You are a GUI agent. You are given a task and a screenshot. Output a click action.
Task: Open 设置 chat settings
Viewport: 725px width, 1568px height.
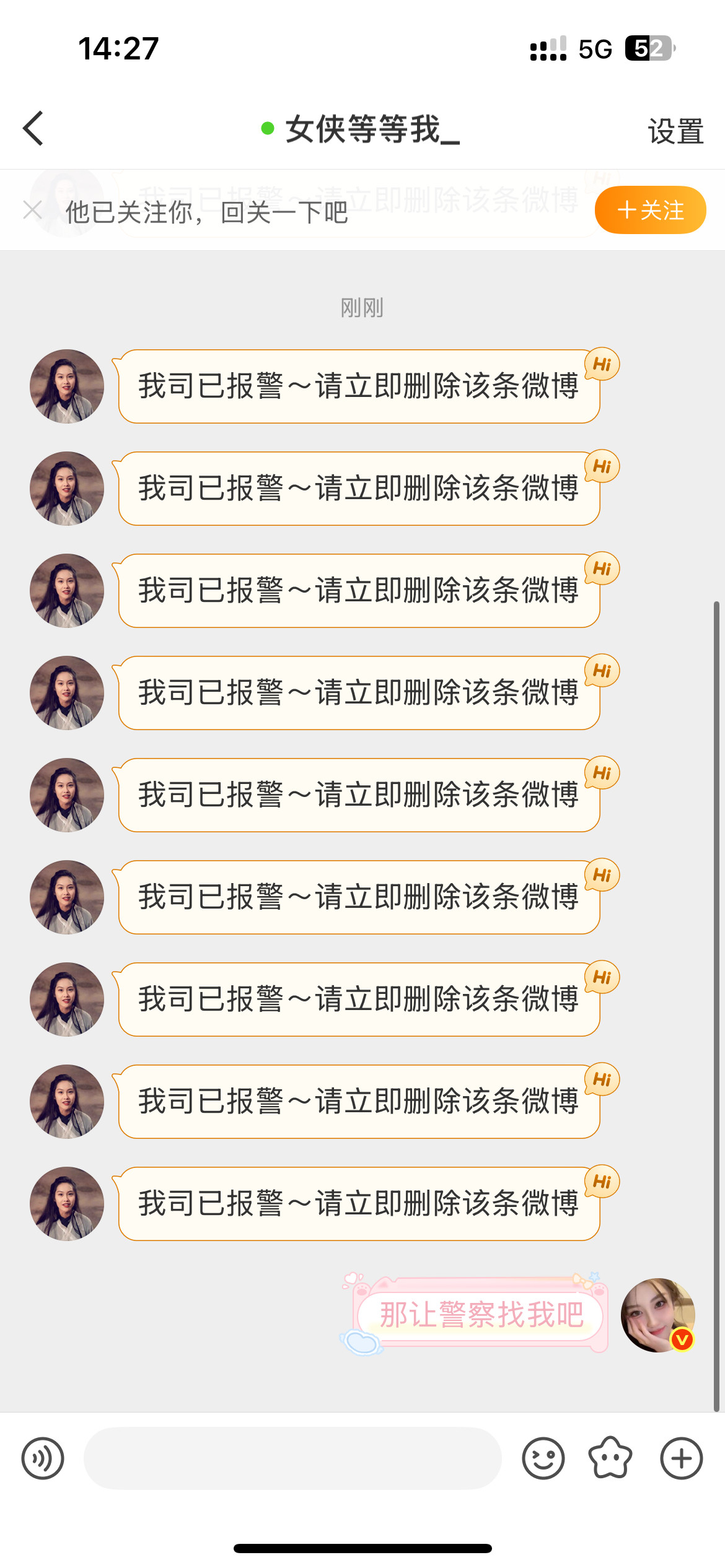[x=675, y=130]
